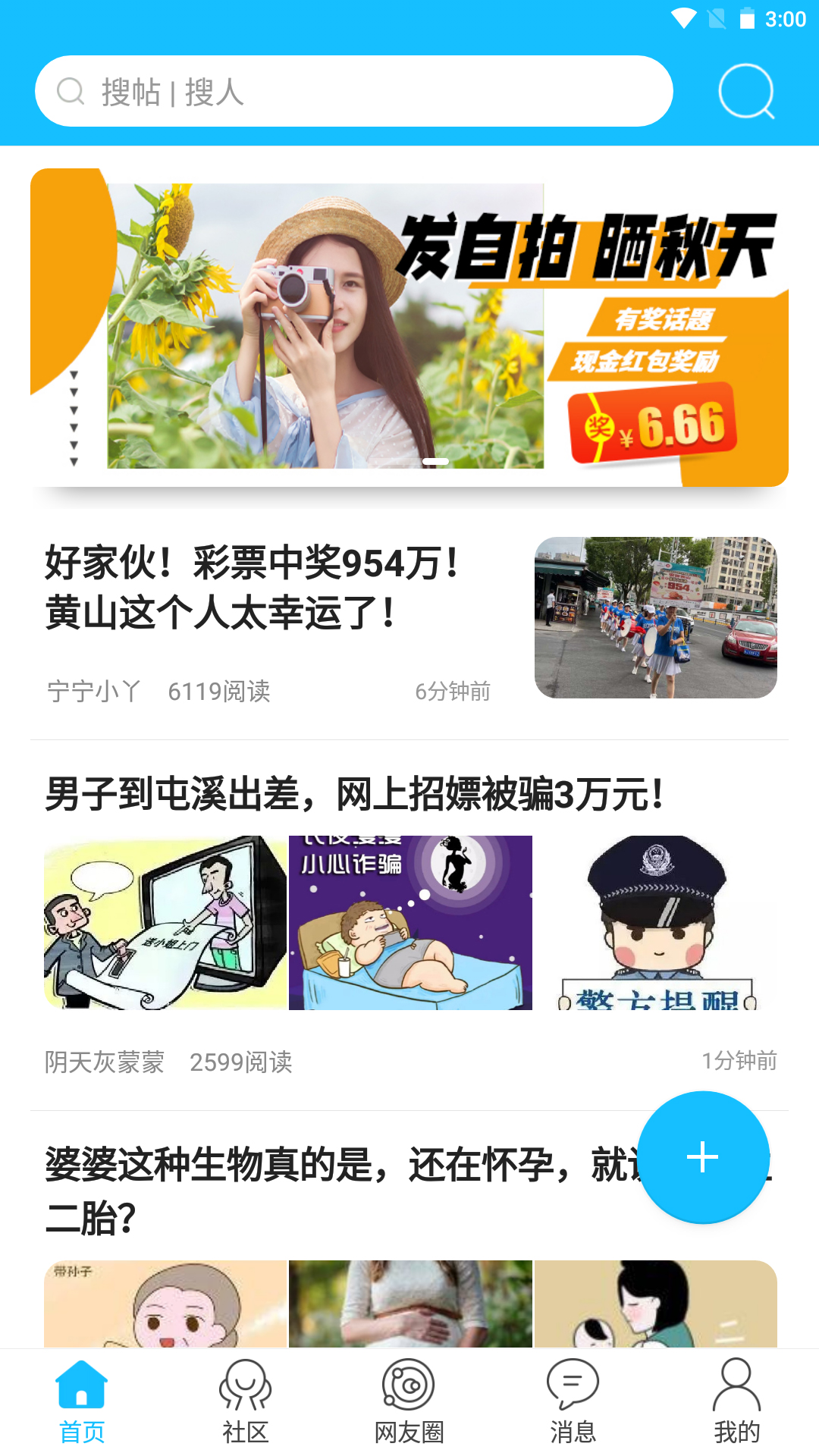Tap the magnifier search icon on the right
Viewport: 819px width, 1456px height.
point(747,92)
